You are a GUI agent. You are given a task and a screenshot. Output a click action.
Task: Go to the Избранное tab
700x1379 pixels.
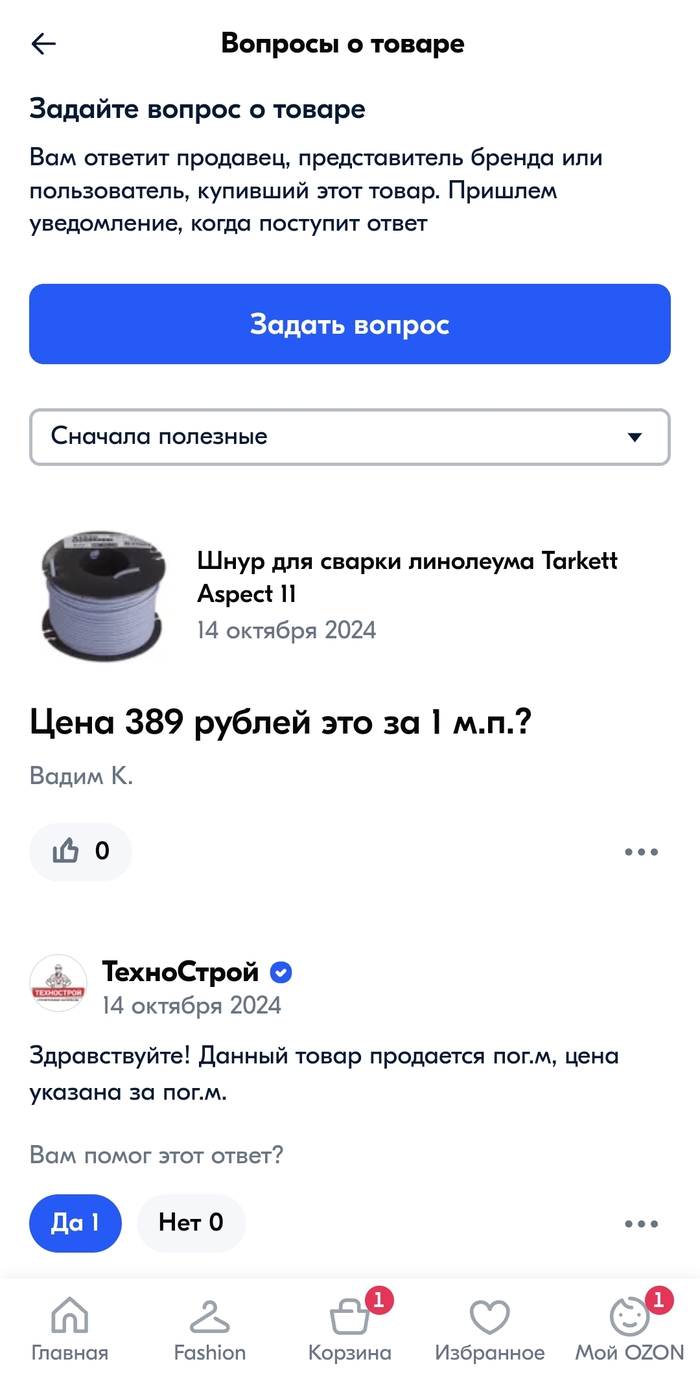pyautogui.click(x=489, y=1331)
